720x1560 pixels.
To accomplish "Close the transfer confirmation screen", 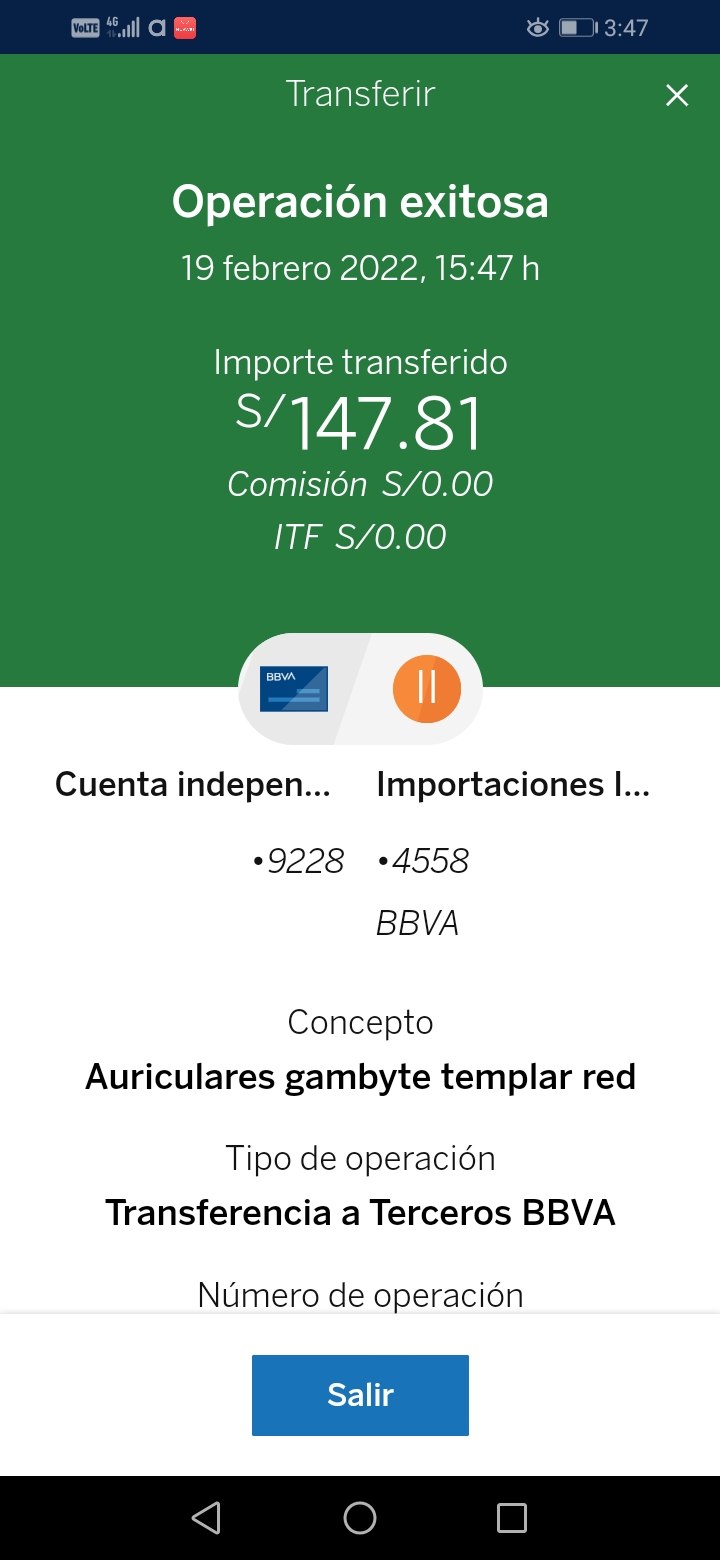I will click(x=677, y=95).
